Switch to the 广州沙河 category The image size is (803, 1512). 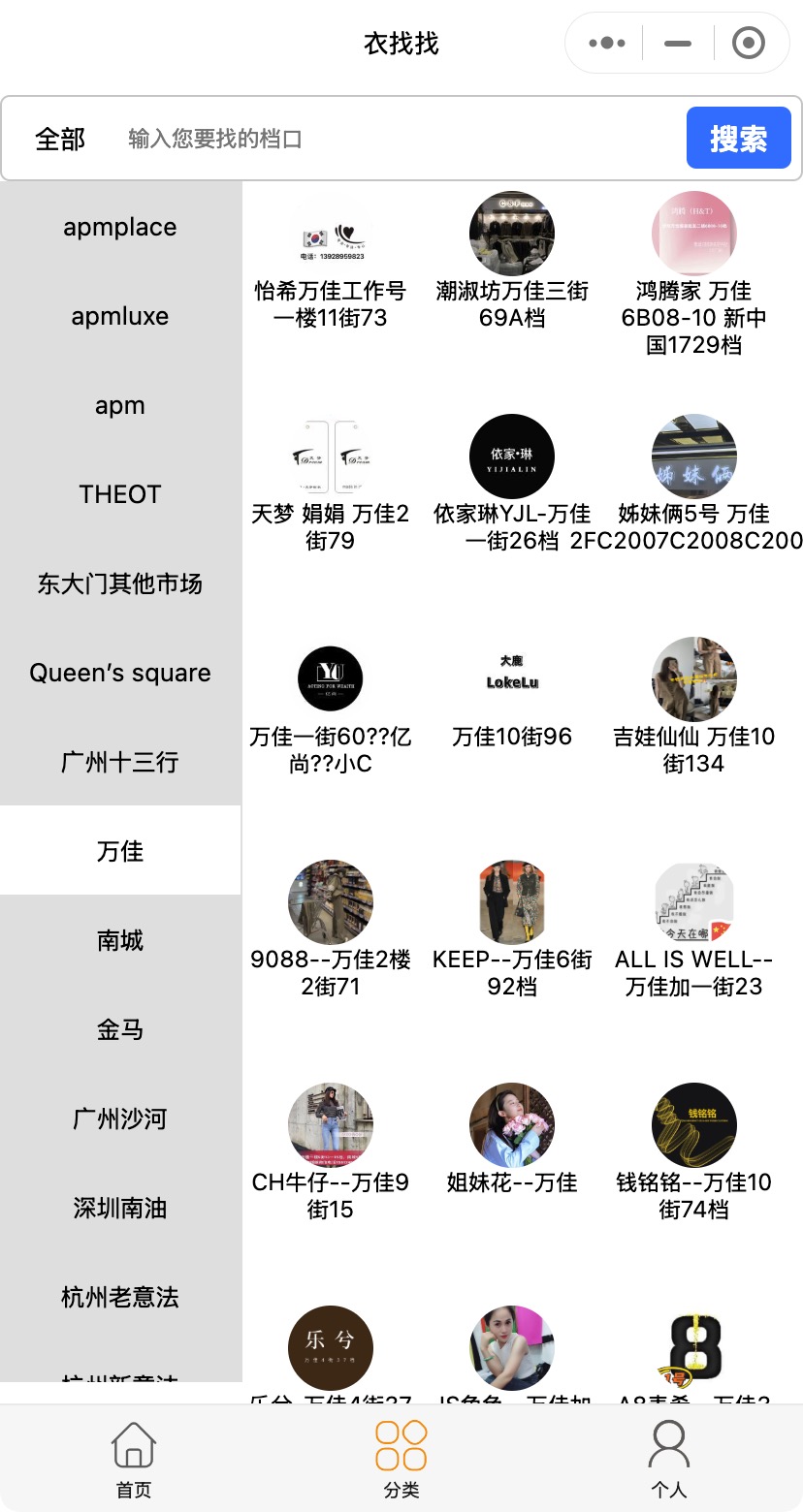[x=120, y=1118]
